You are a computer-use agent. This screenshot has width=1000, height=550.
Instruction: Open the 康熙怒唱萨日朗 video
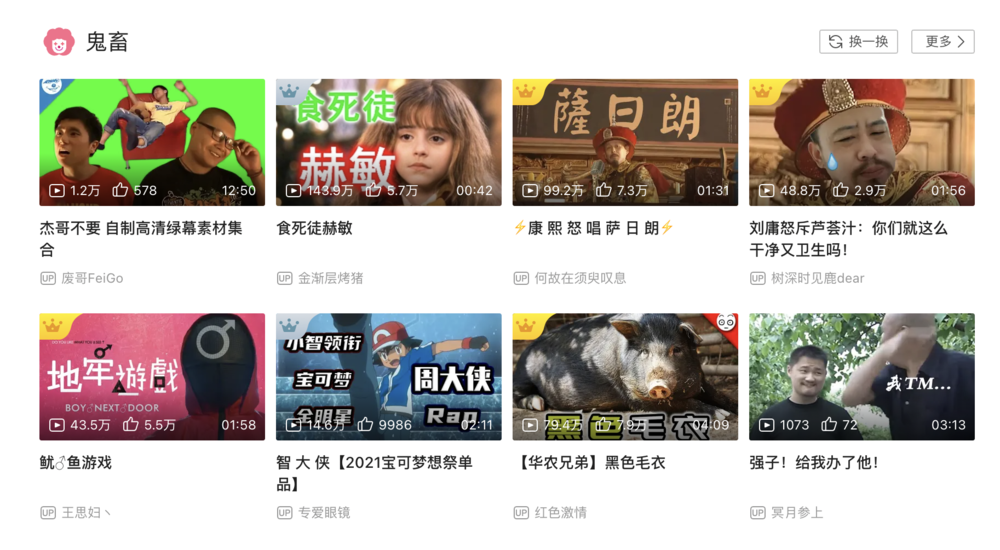625,142
